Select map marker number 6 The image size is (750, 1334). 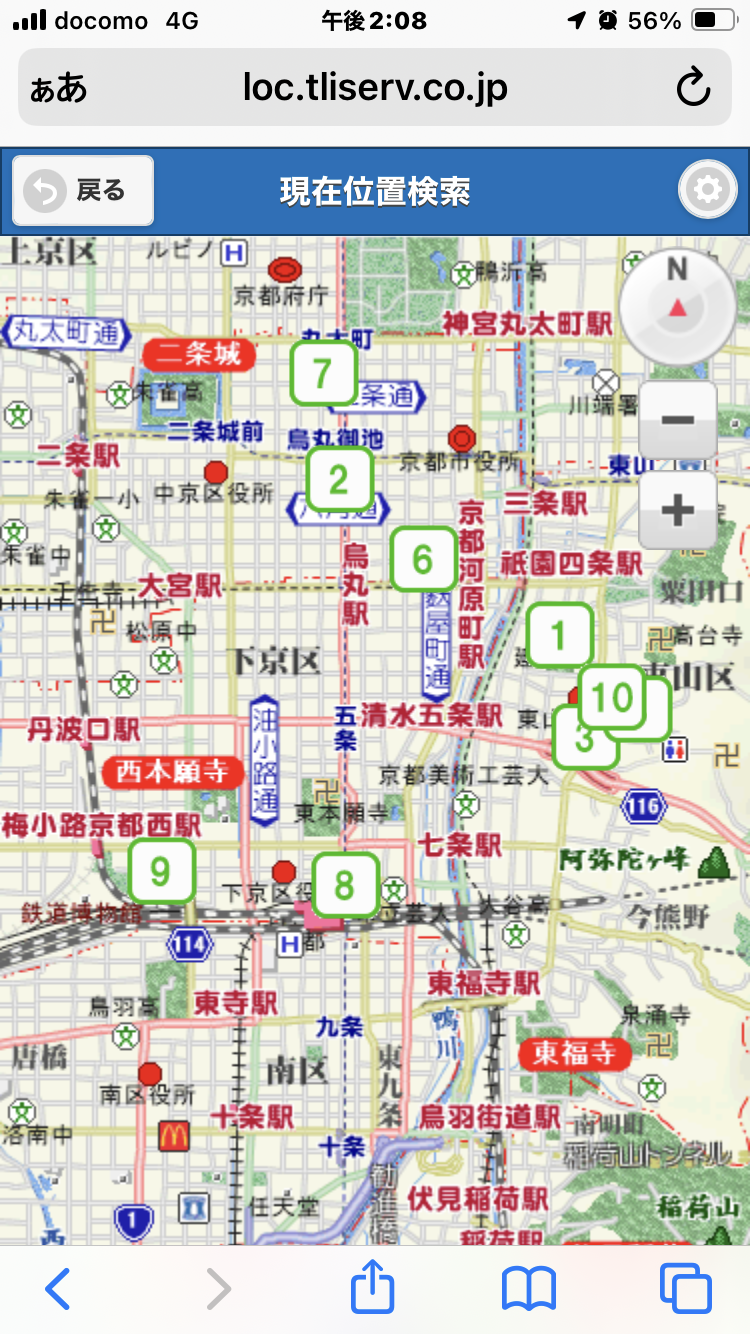click(x=423, y=558)
